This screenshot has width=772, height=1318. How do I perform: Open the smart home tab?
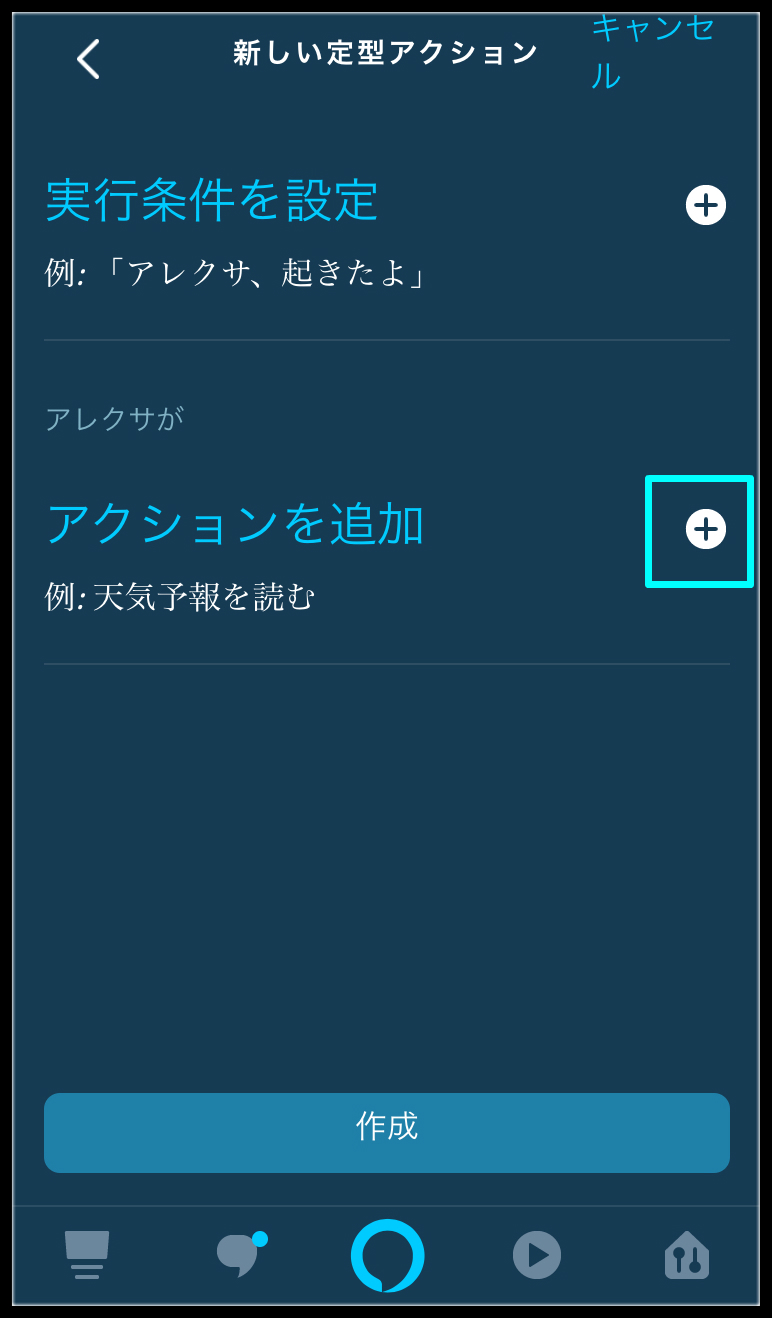(x=687, y=1255)
